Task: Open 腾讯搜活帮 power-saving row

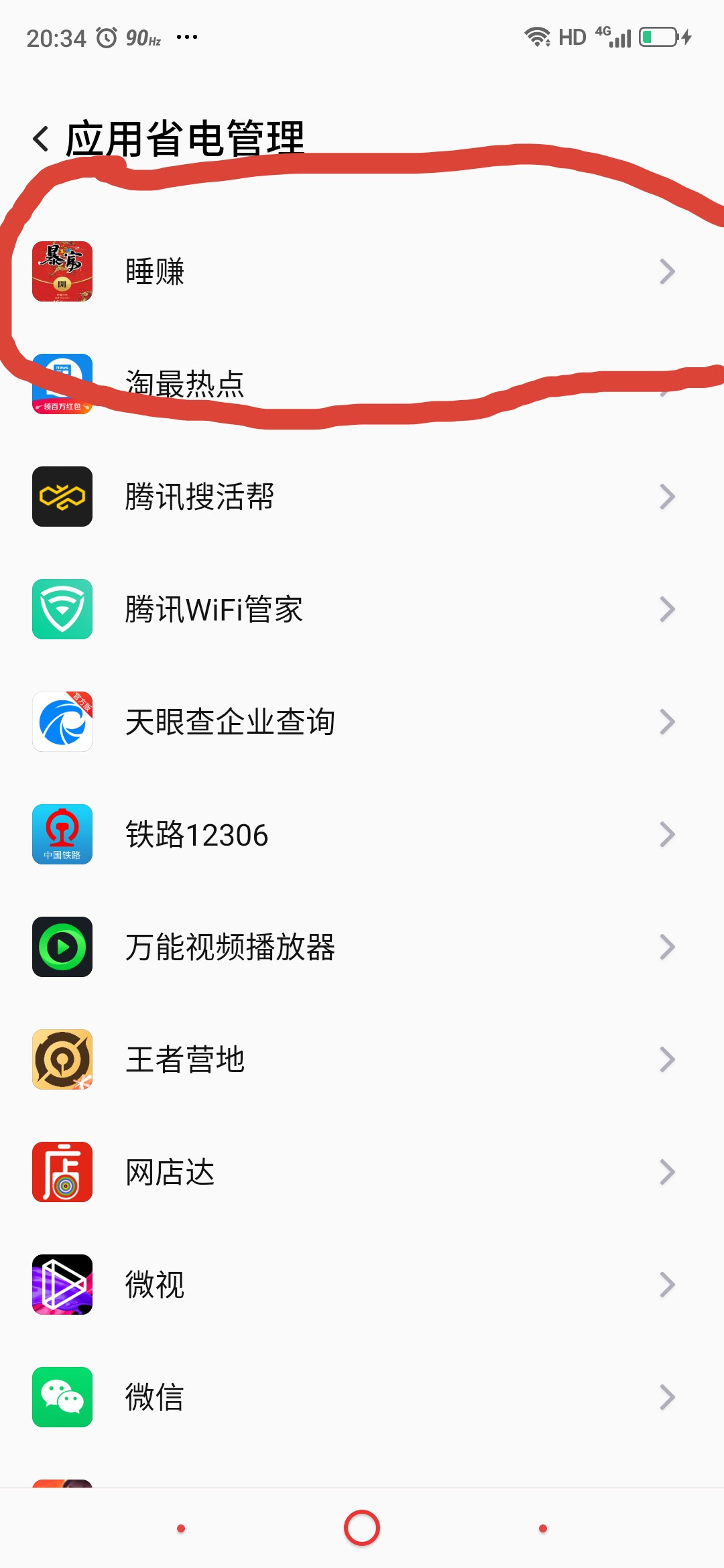Action: pos(362,497)
